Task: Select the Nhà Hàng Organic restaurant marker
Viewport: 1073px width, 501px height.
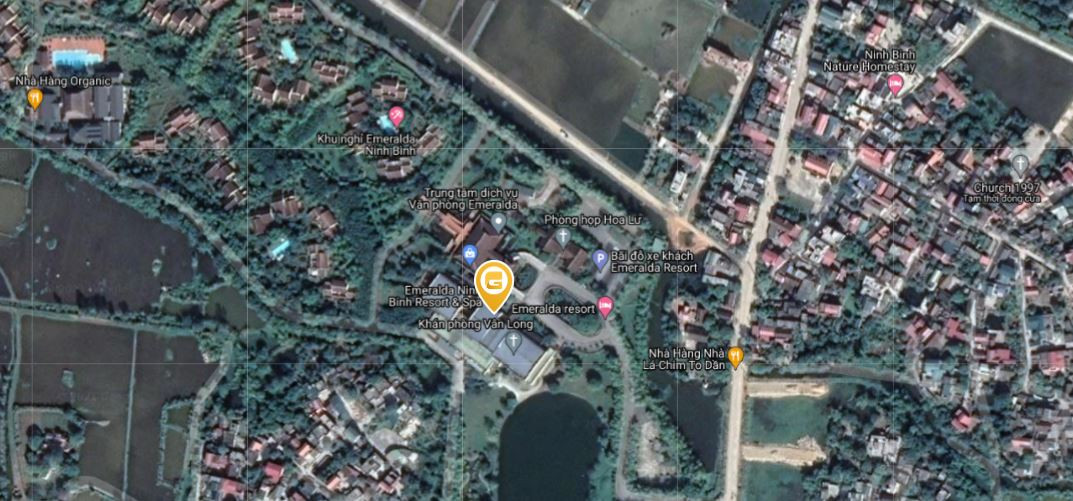Action: point(35,97)
